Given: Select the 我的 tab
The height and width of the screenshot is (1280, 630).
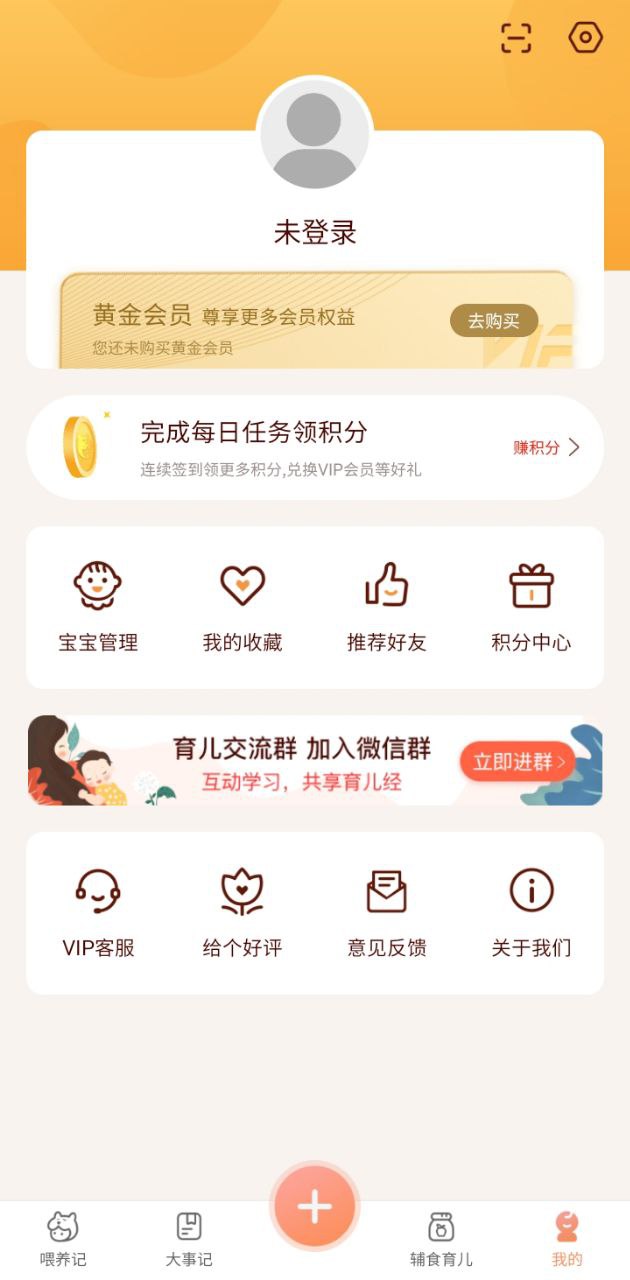Looking at the screenshot, I should coord(567,1238).
